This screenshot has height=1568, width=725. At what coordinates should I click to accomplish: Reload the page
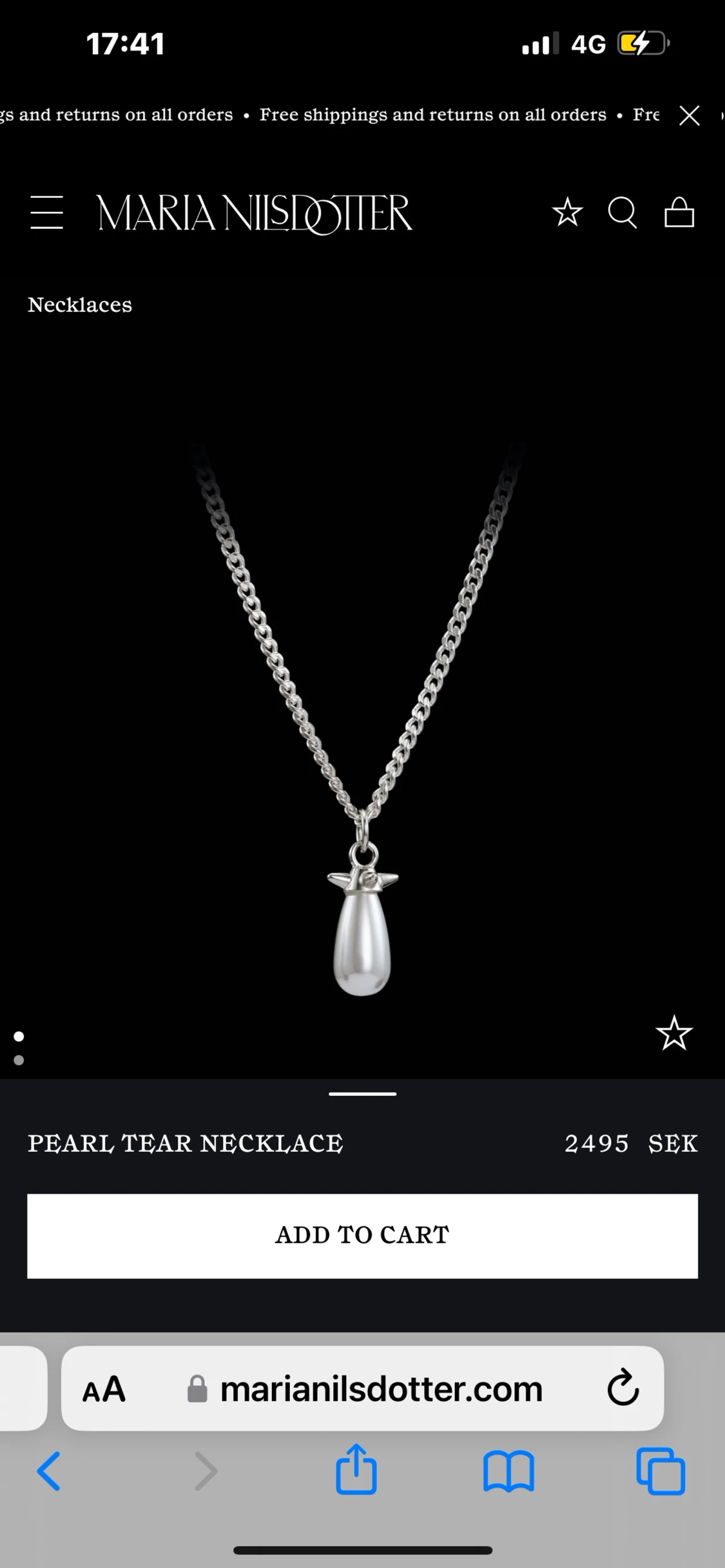(x=623, y=1388)
